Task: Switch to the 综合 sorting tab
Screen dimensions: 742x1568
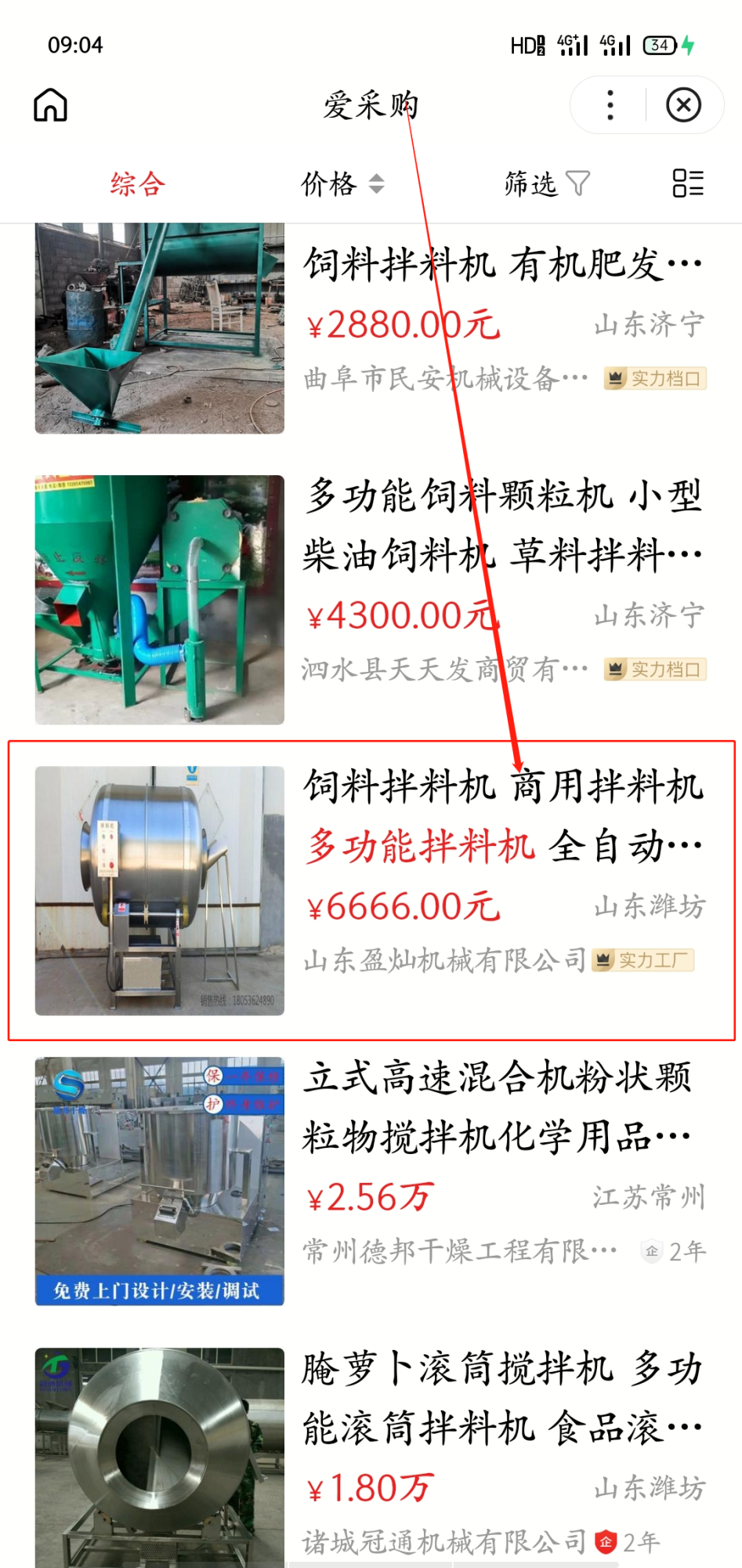Action: [138, 184]
